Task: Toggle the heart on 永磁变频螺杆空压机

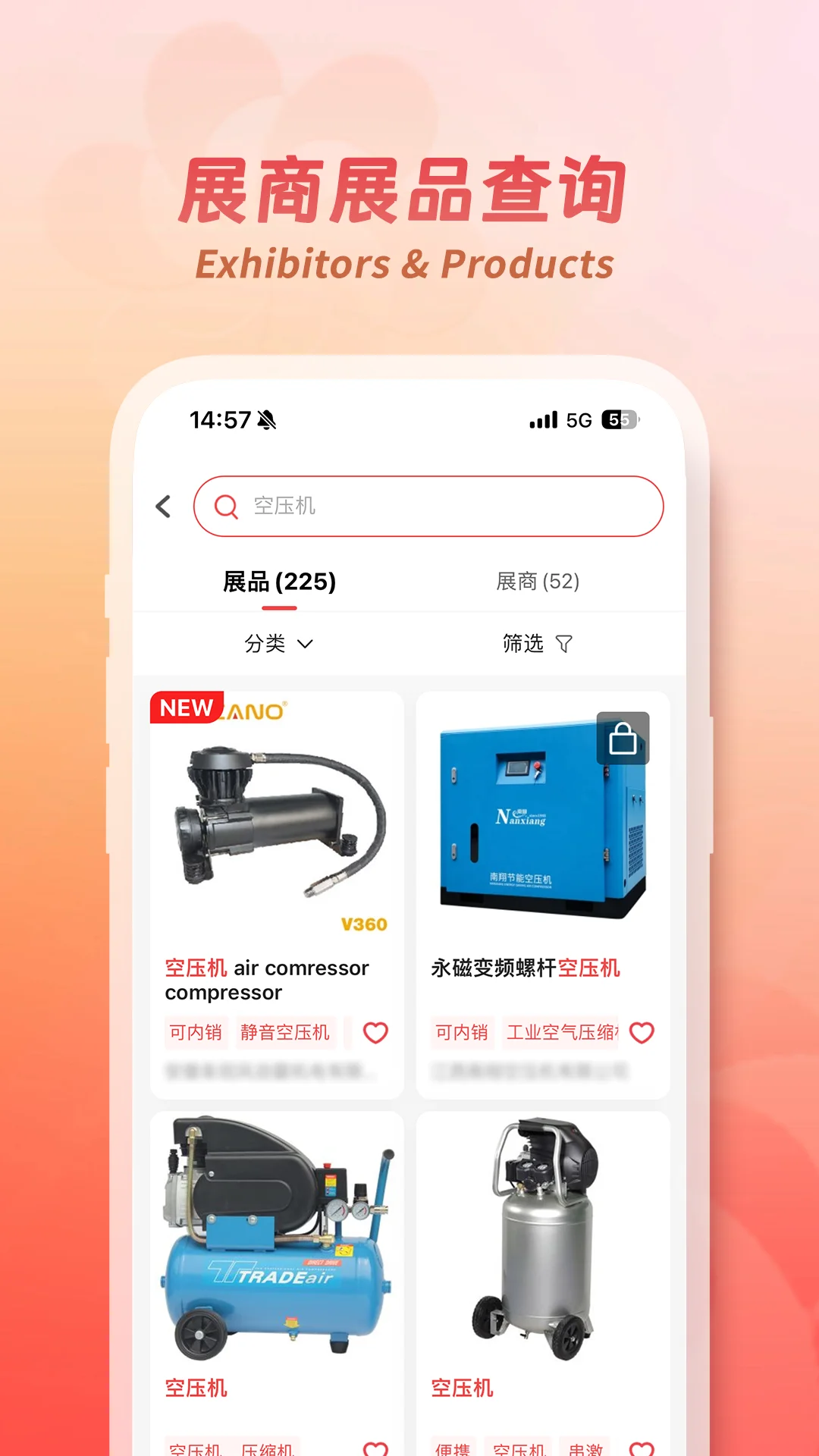Action: 642,1032
